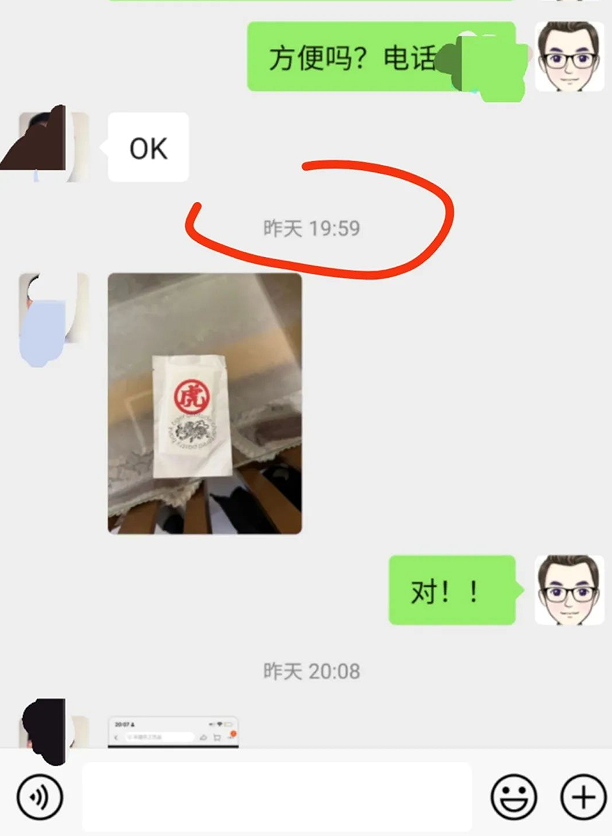The width and height of the screenshot is (612, 836).
Task: Open the screenshot image sent at 20:08
Action: point(173,733)
